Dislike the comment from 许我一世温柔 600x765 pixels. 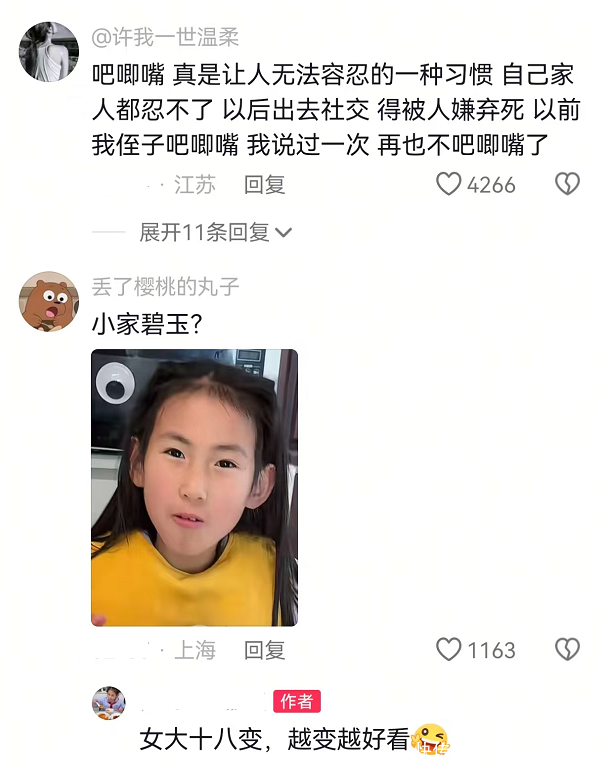(x=567, y=184)
